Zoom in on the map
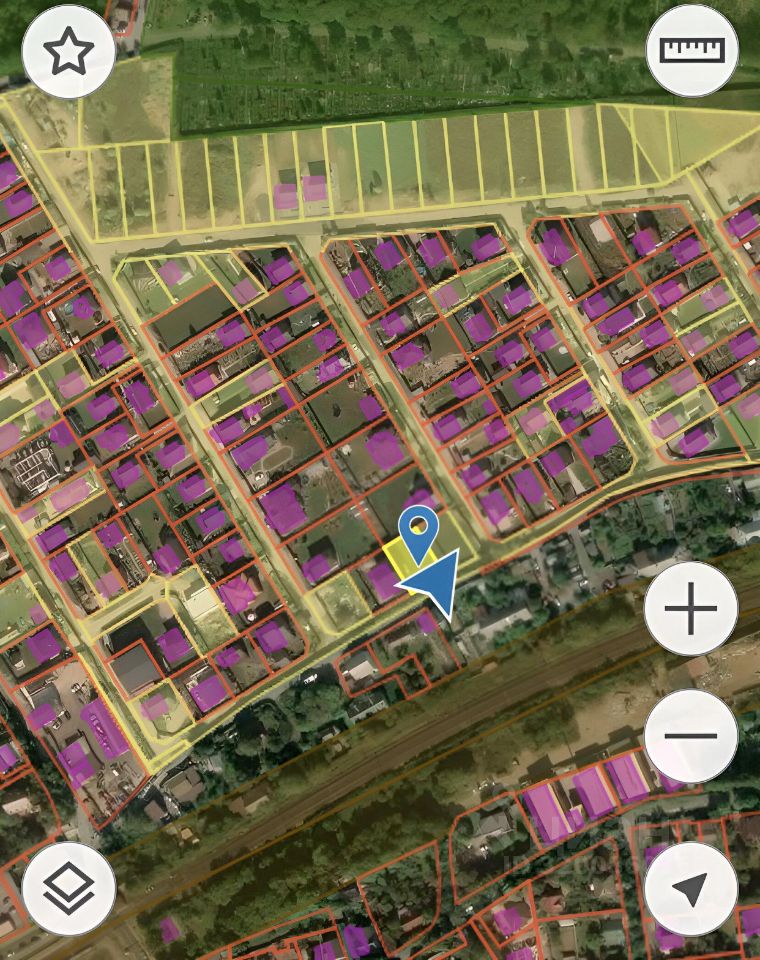The height and width of the screenshot is (960, 760). [x=692, y=608]
